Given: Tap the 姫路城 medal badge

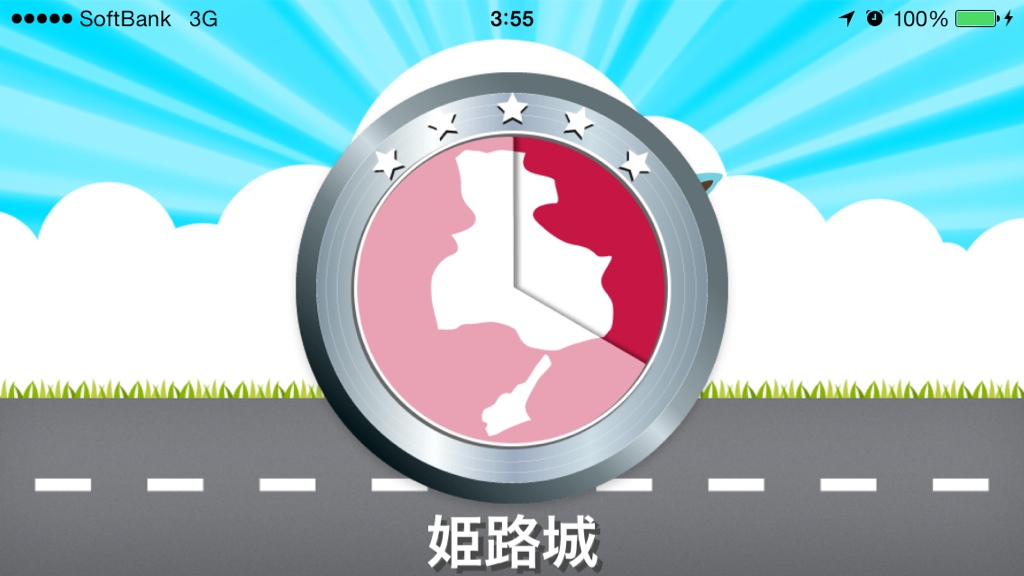Looking at the screenshot, I should pyautogui.click(x=512, y=290).
